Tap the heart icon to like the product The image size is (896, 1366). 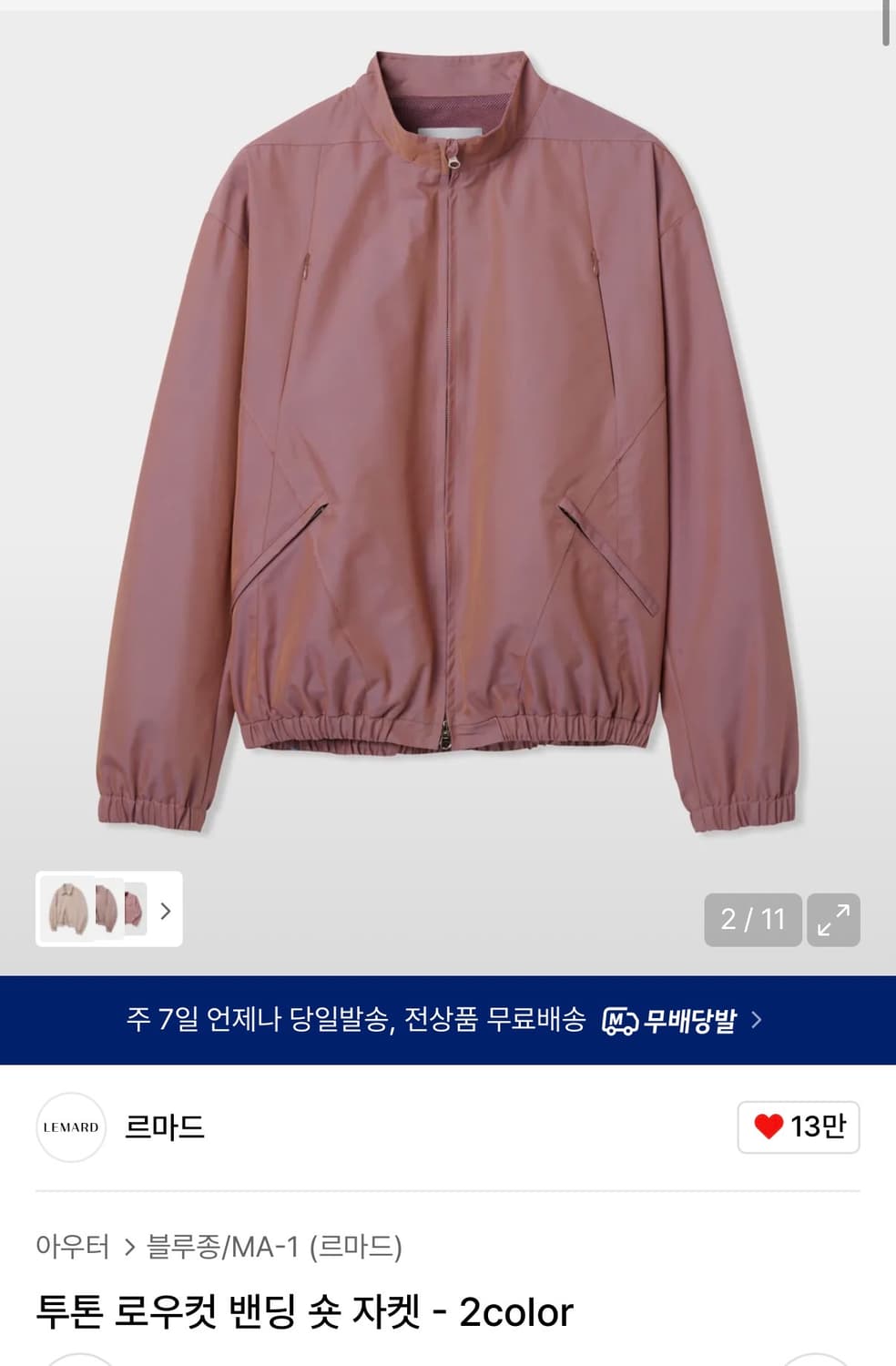point(771,1127)
